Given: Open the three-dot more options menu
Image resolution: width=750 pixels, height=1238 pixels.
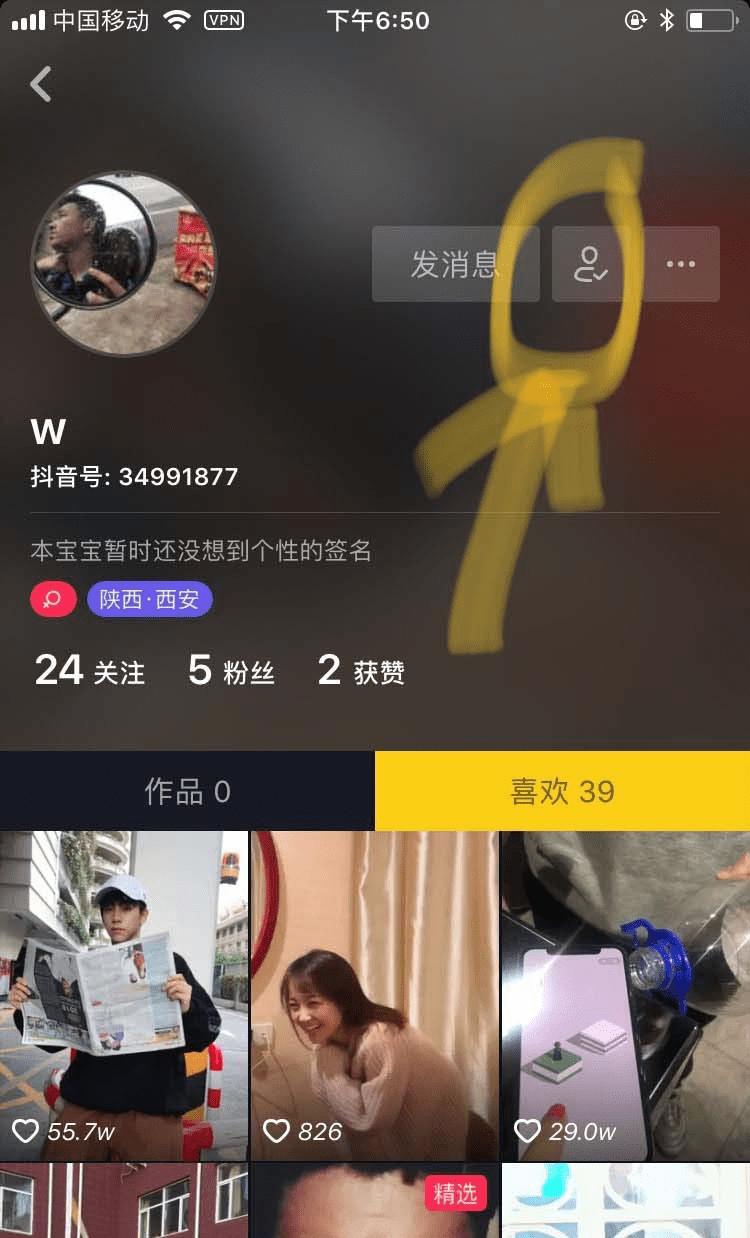Looking at the screenshot, I should 681,264.
